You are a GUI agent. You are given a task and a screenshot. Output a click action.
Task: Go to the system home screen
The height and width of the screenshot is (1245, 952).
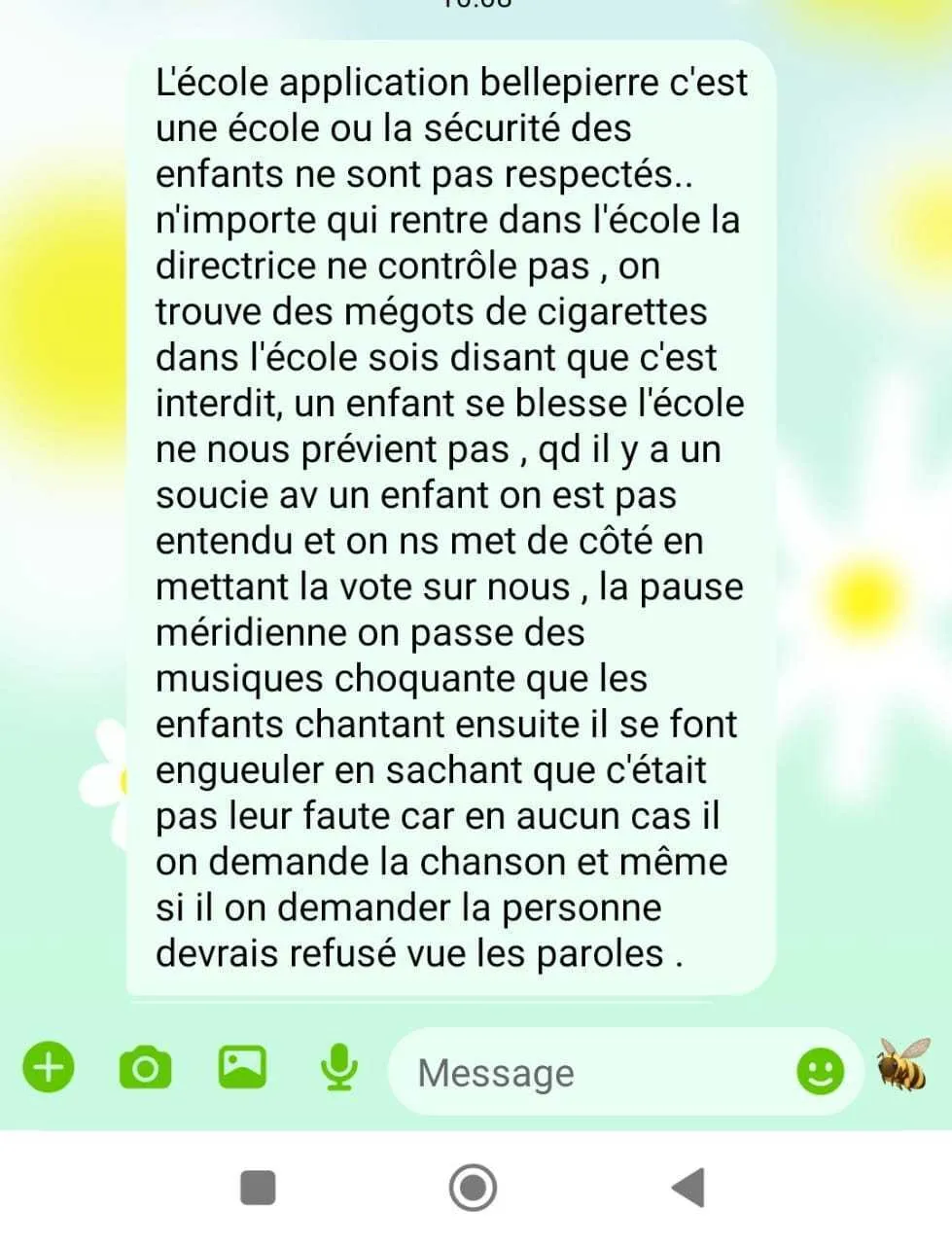point(474,1188)
